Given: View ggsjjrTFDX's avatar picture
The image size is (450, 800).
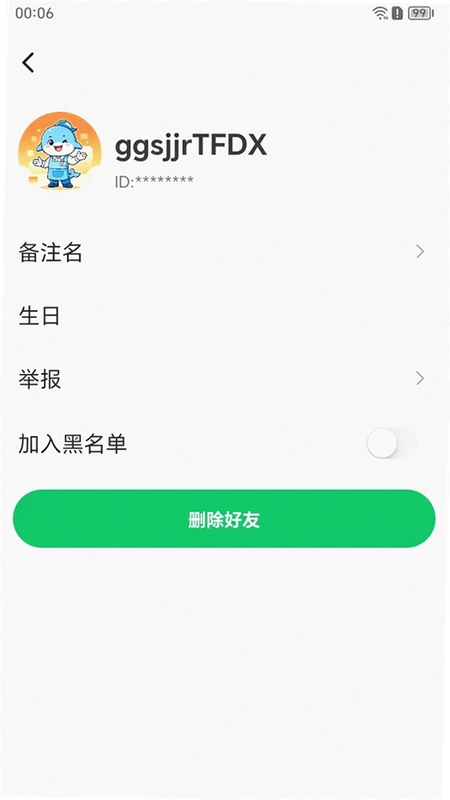Looking at the screenshot, I should point(60,151).
